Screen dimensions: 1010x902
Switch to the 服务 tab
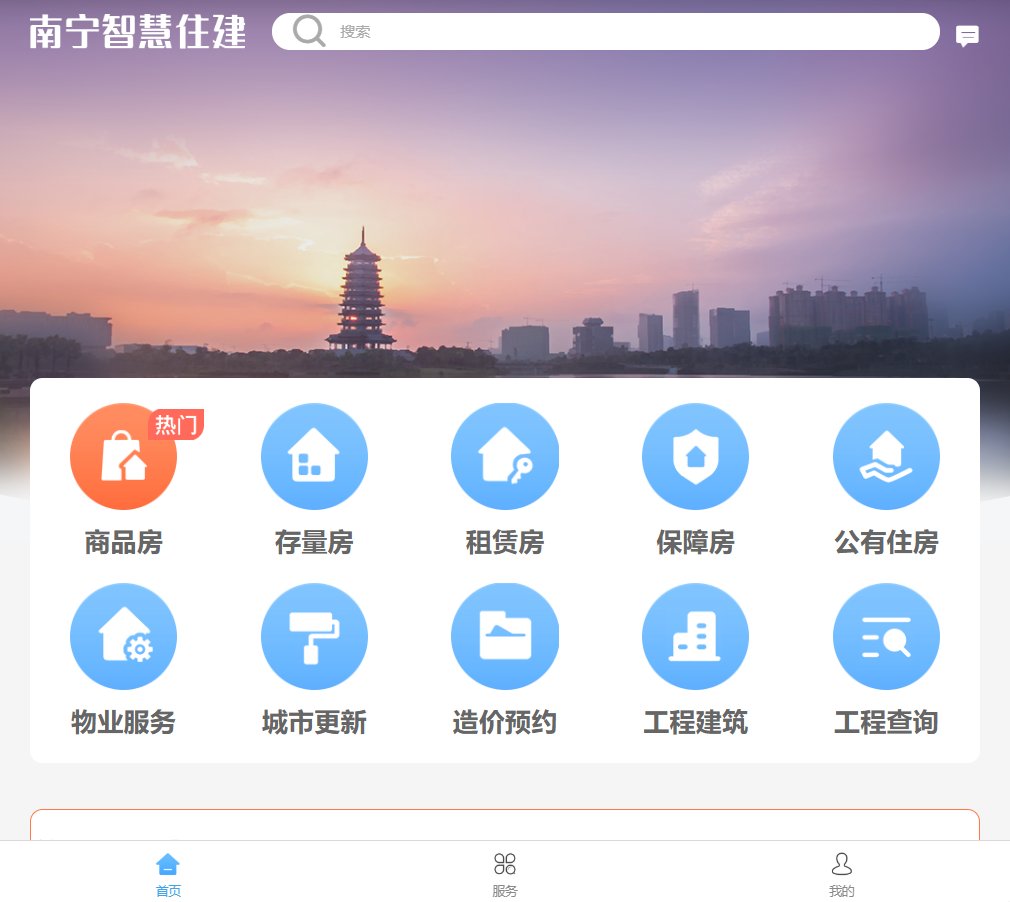tap(505, 873)
